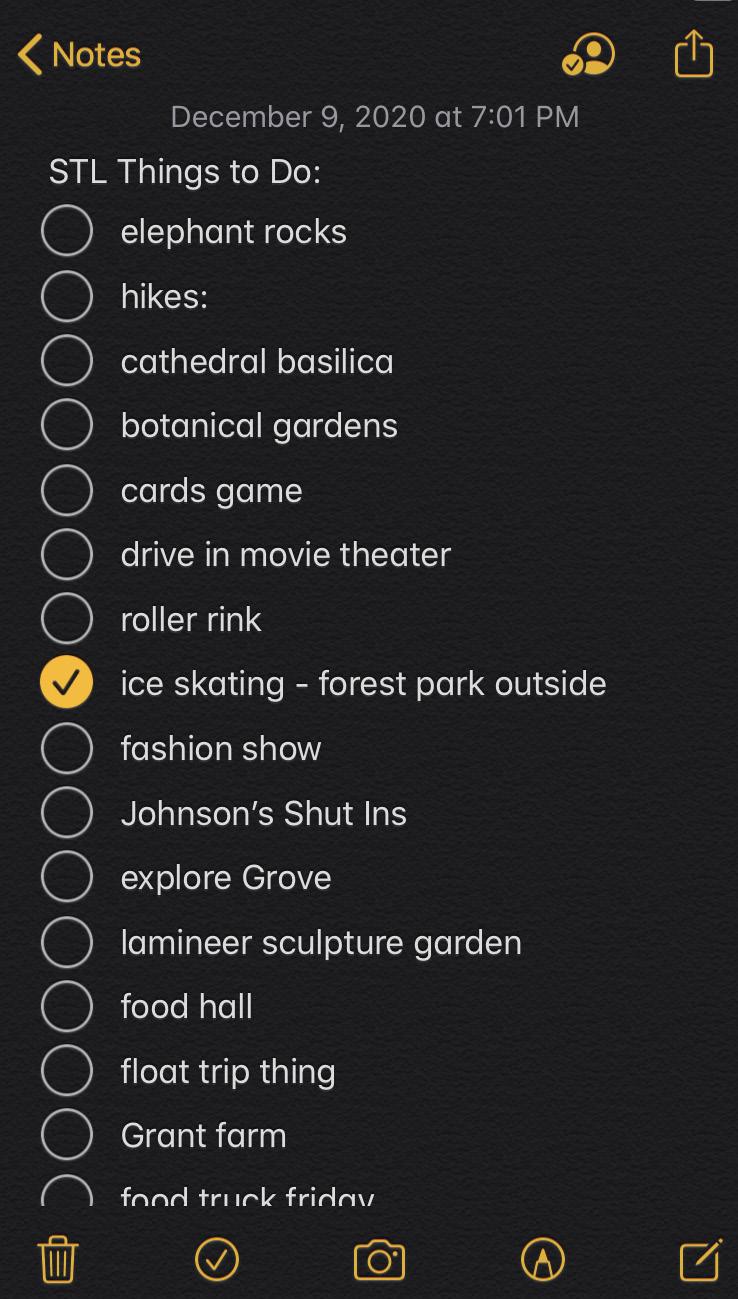Open the markup pen tool
This screenshot has height=1299, width=738.
pos(543,1260)
